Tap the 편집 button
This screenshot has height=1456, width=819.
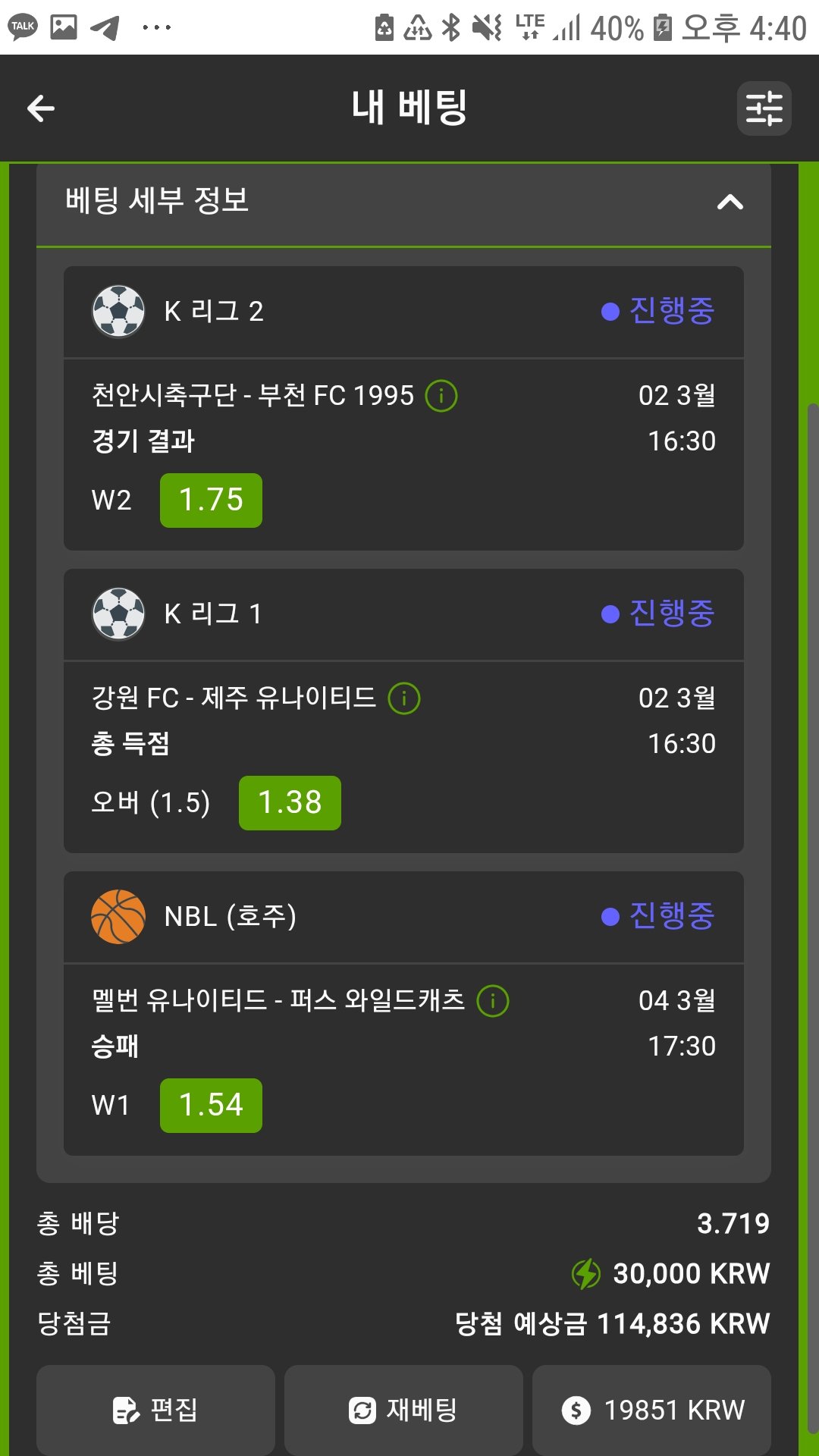155,1410
